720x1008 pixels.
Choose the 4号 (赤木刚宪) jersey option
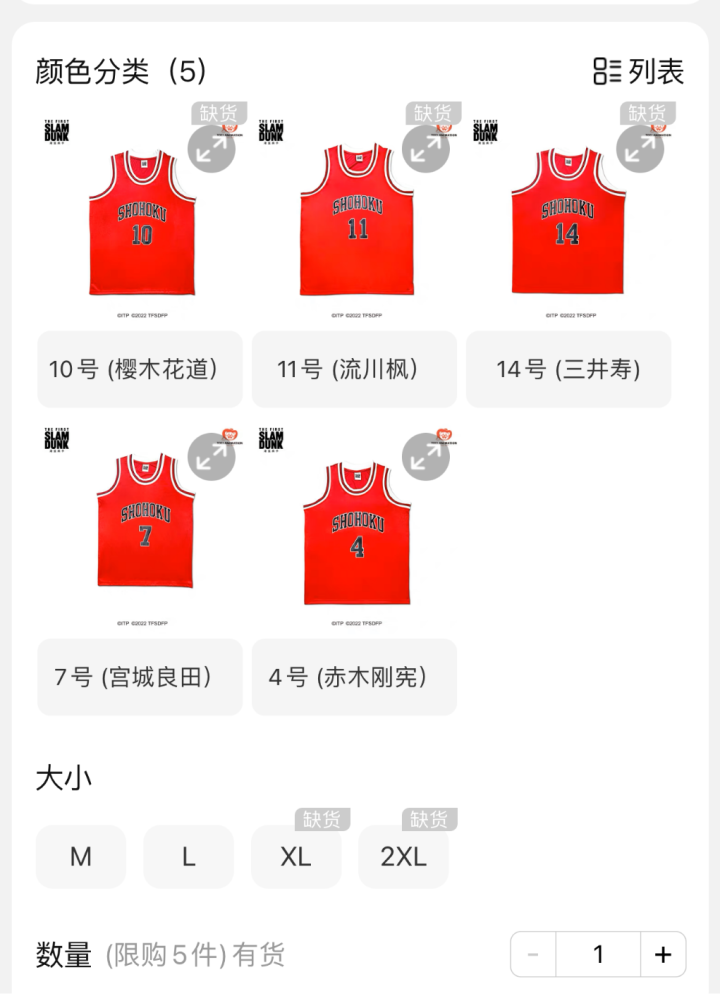pyautogui.click(x=354, y=677)
